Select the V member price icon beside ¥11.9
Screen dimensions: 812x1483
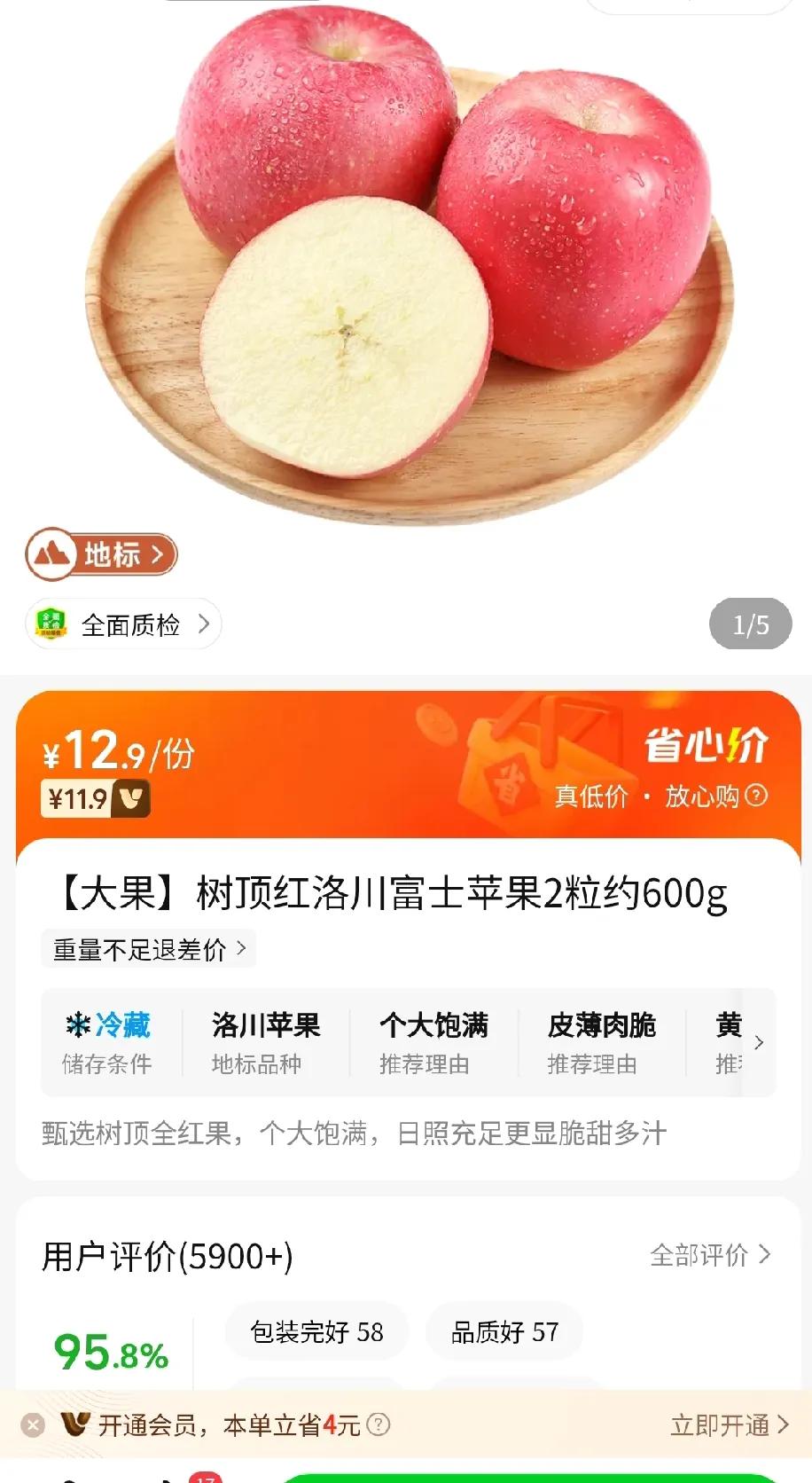pyautogui.click(x=129, y=799)
